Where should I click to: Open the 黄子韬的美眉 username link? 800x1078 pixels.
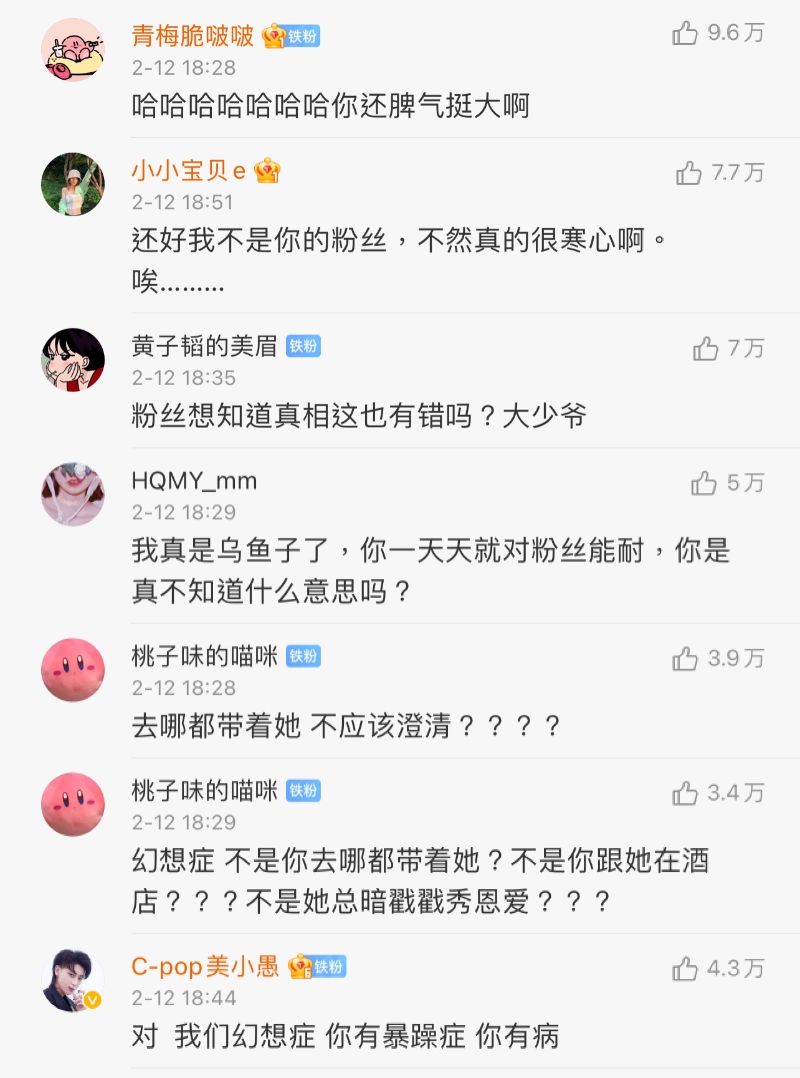[x=205, y=346]
